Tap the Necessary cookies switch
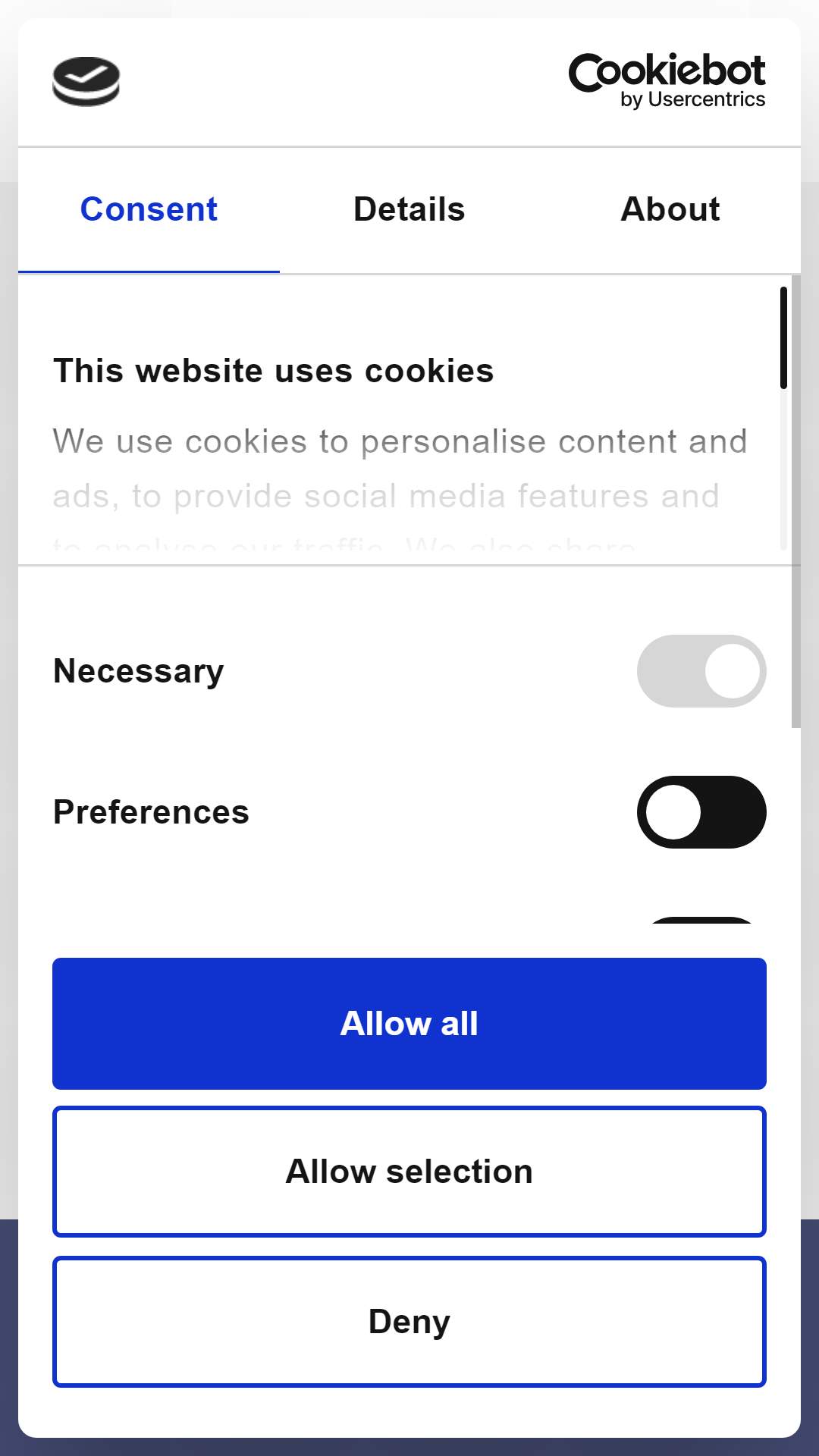The height and width of the screenshot is (1456, 819). (701, 671)
